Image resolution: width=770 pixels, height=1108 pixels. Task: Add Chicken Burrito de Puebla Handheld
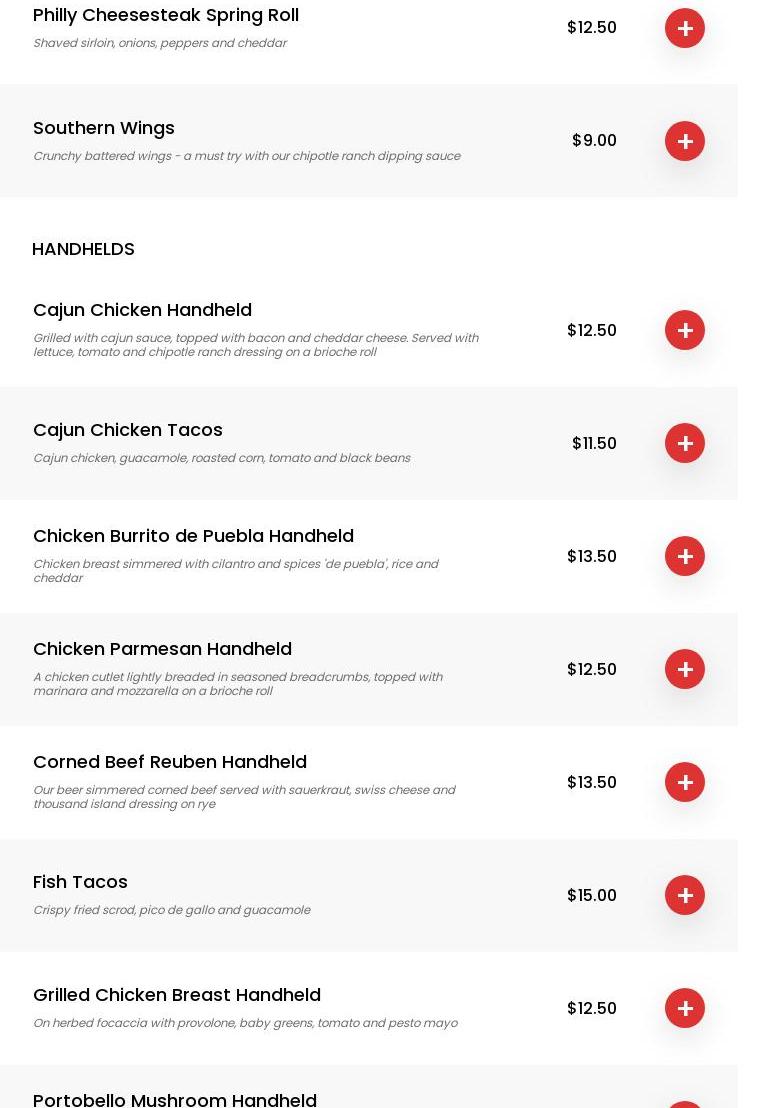[685, 556]
